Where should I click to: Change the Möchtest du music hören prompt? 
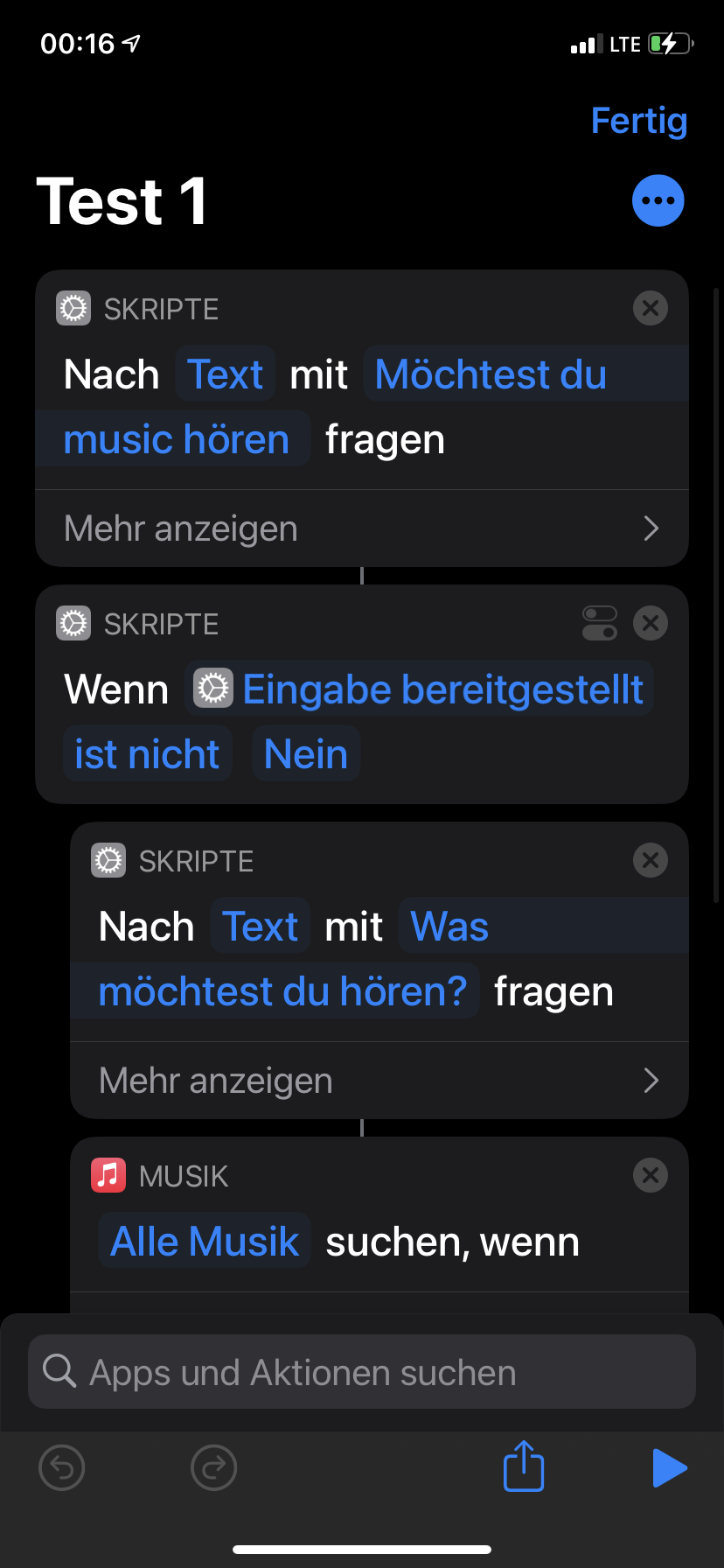click(490, 374)
